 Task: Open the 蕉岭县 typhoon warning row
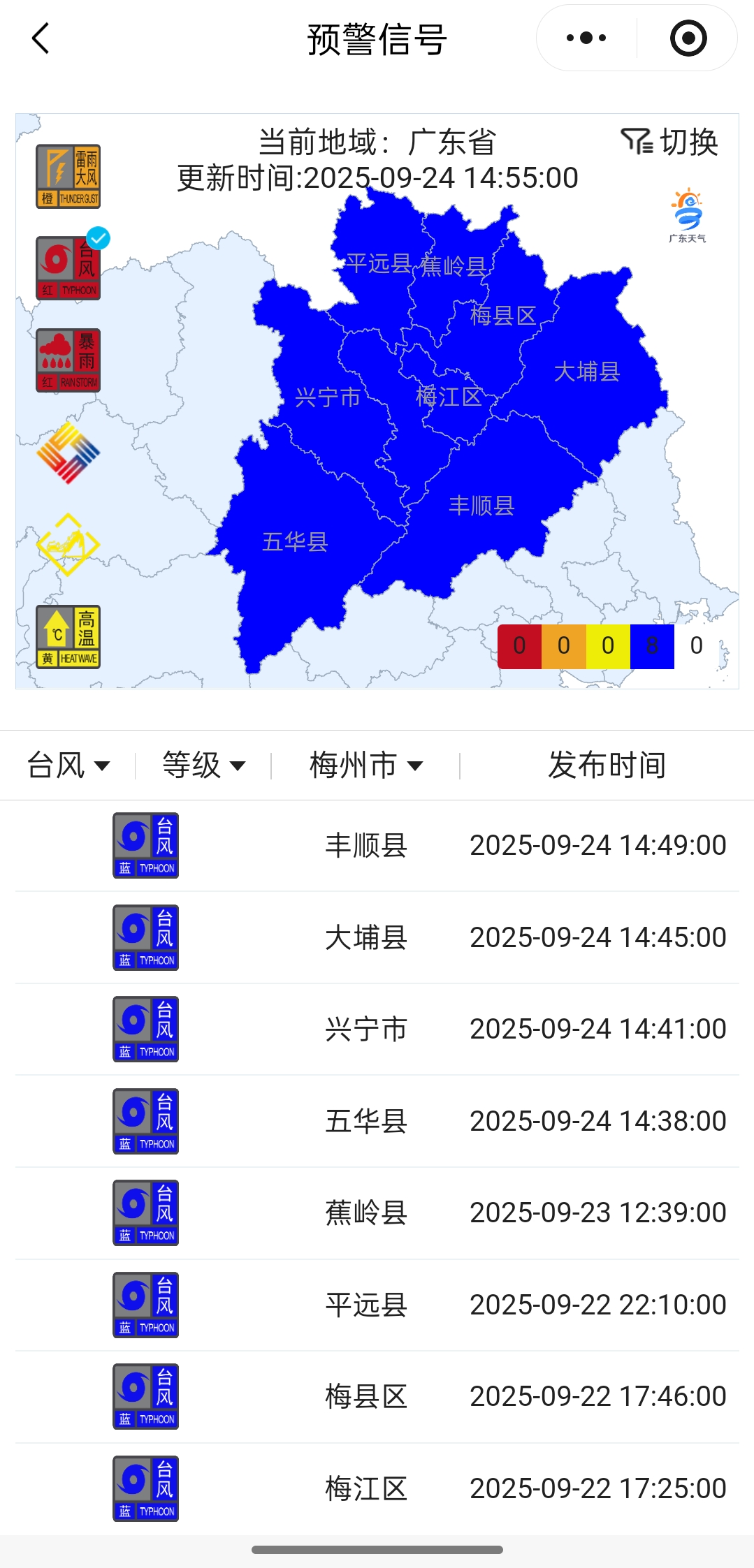(377, 1213)
